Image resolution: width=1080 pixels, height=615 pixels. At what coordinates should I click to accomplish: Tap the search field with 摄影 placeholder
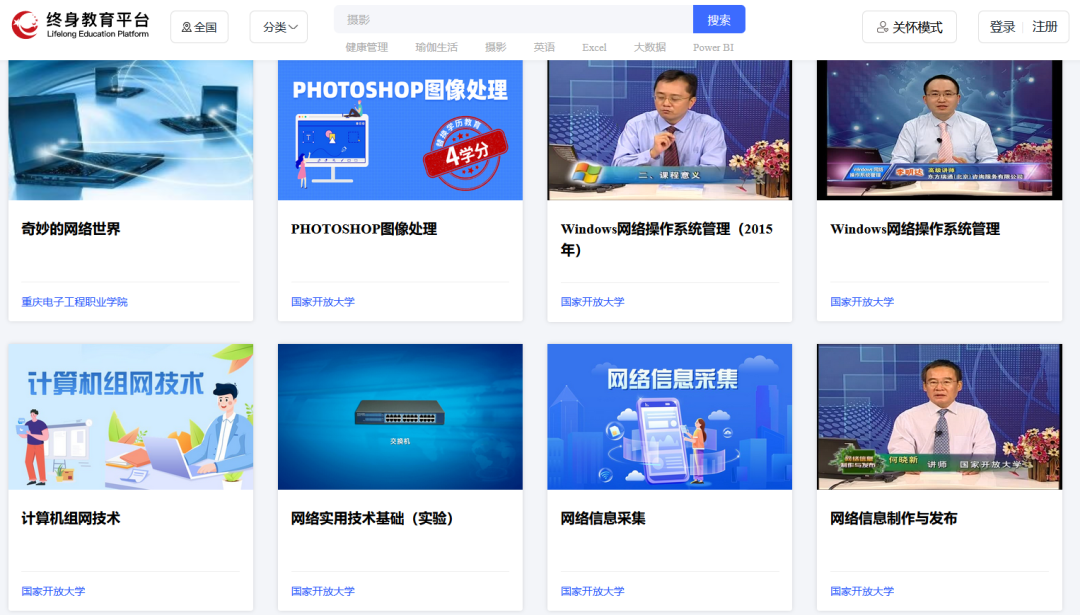coord(515,19)
